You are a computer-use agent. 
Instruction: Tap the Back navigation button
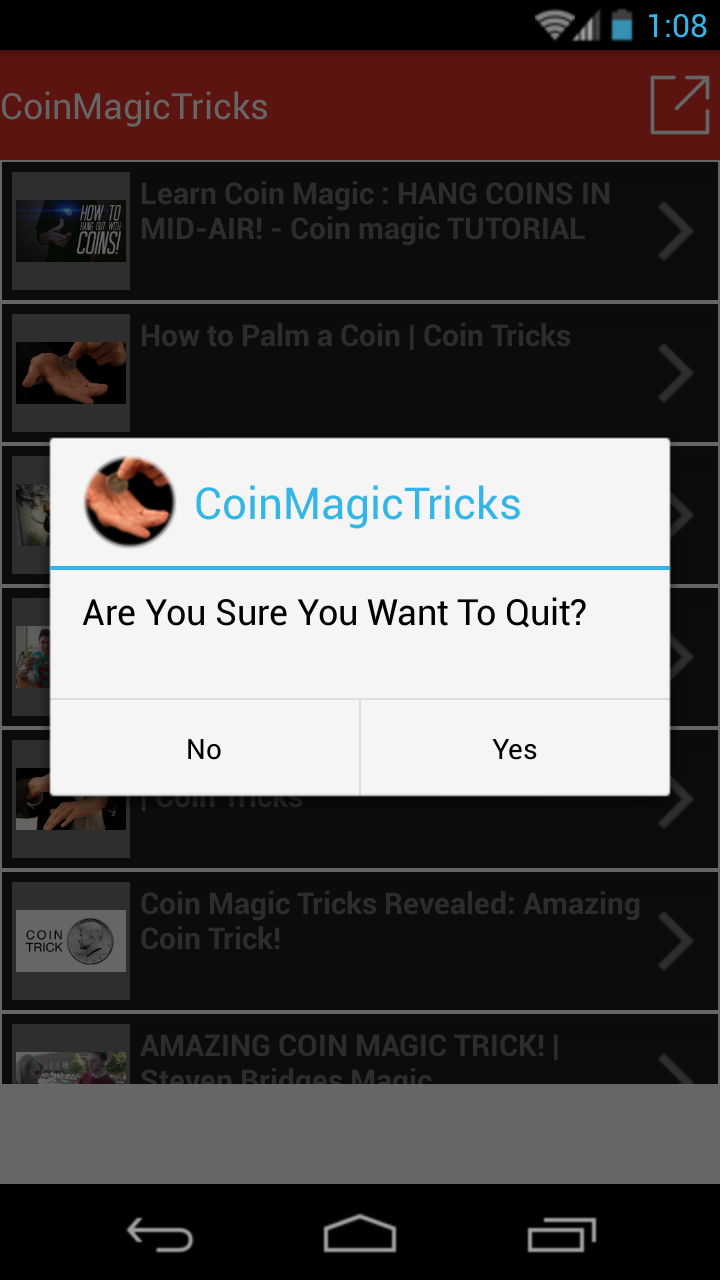coord(160,1234)
